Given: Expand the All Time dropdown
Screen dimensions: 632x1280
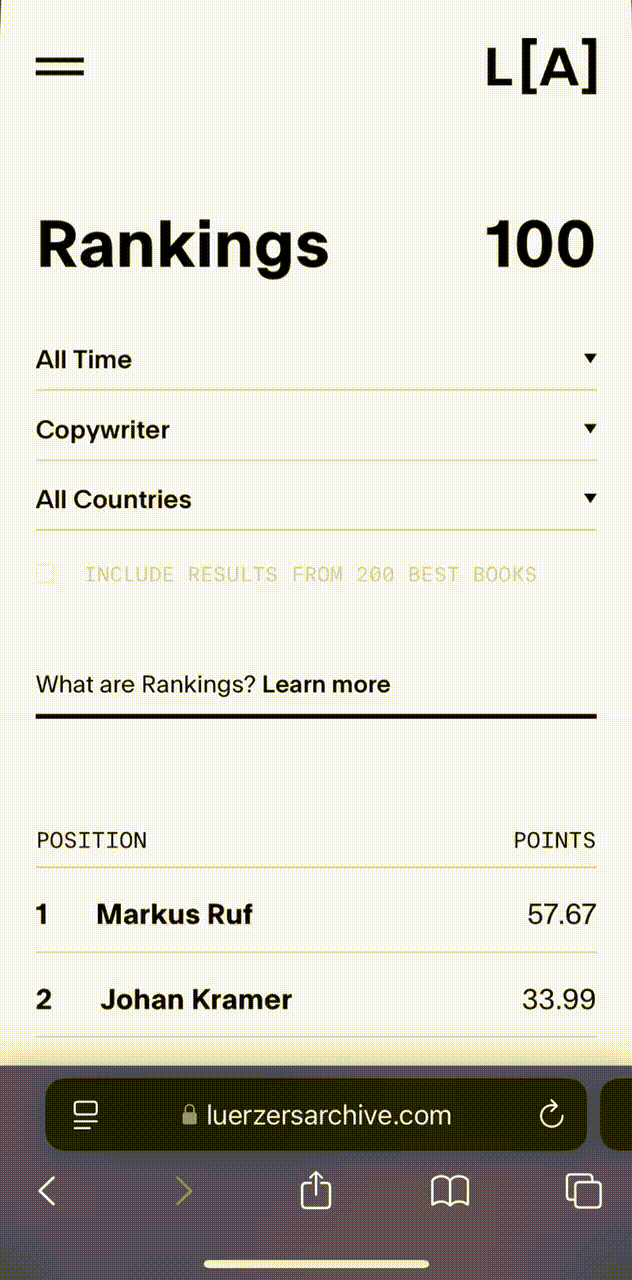Looking at the screenshot, I should pos(316,360).
